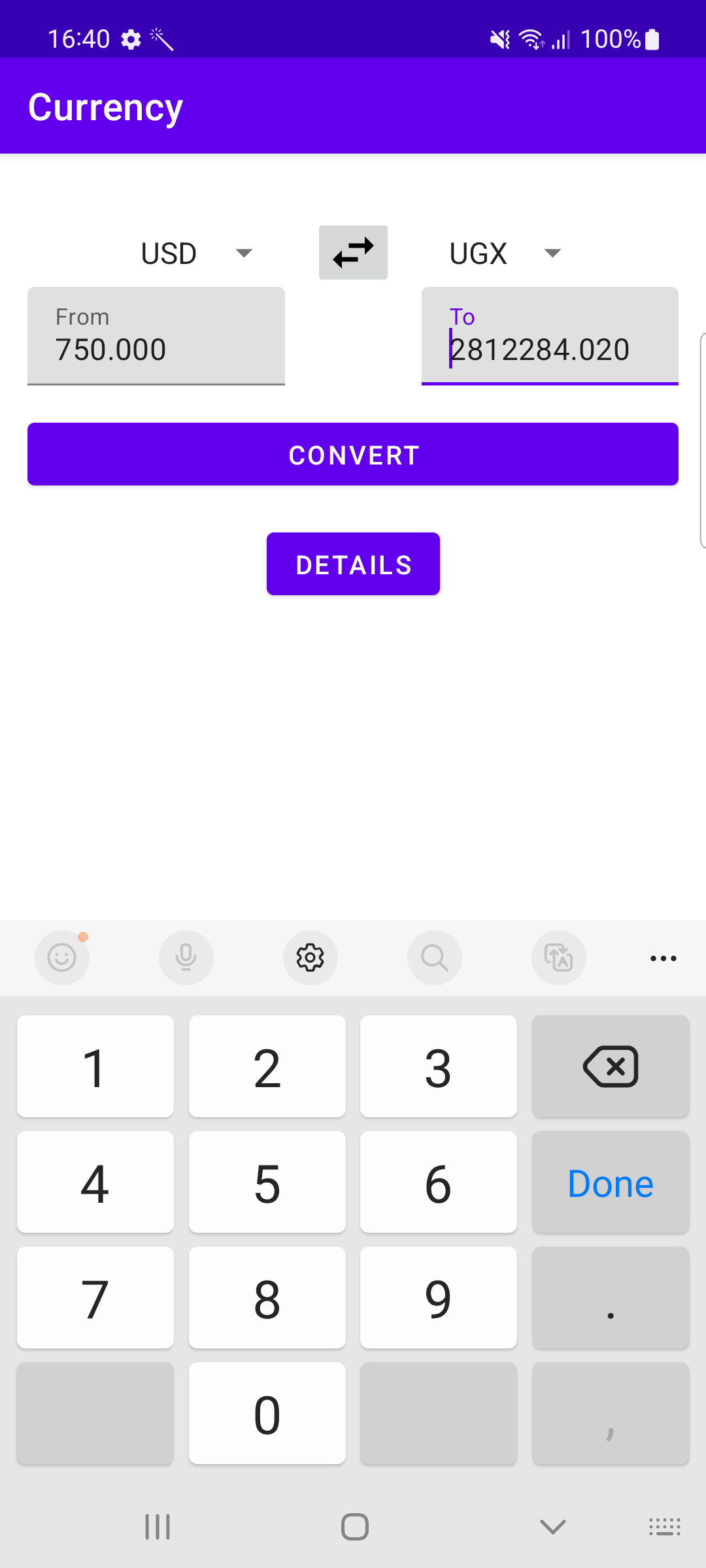Open the DETAILS view
Image resolution: width=706 pixels, height=1568 pixels.
(x=353, y=563)
